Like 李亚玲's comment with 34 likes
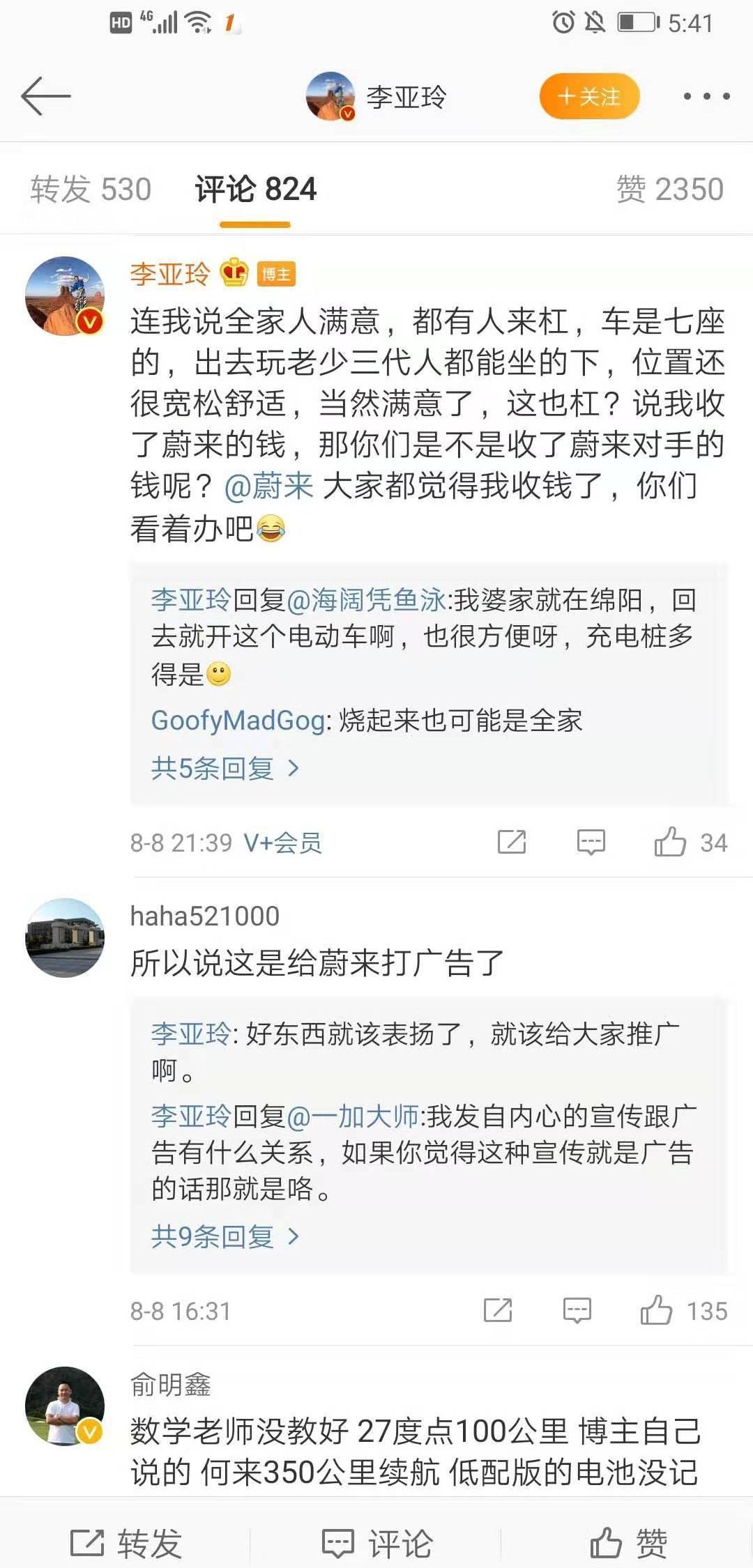The height and width of the screenshot is (1568, 753). [x=670, y=842]
